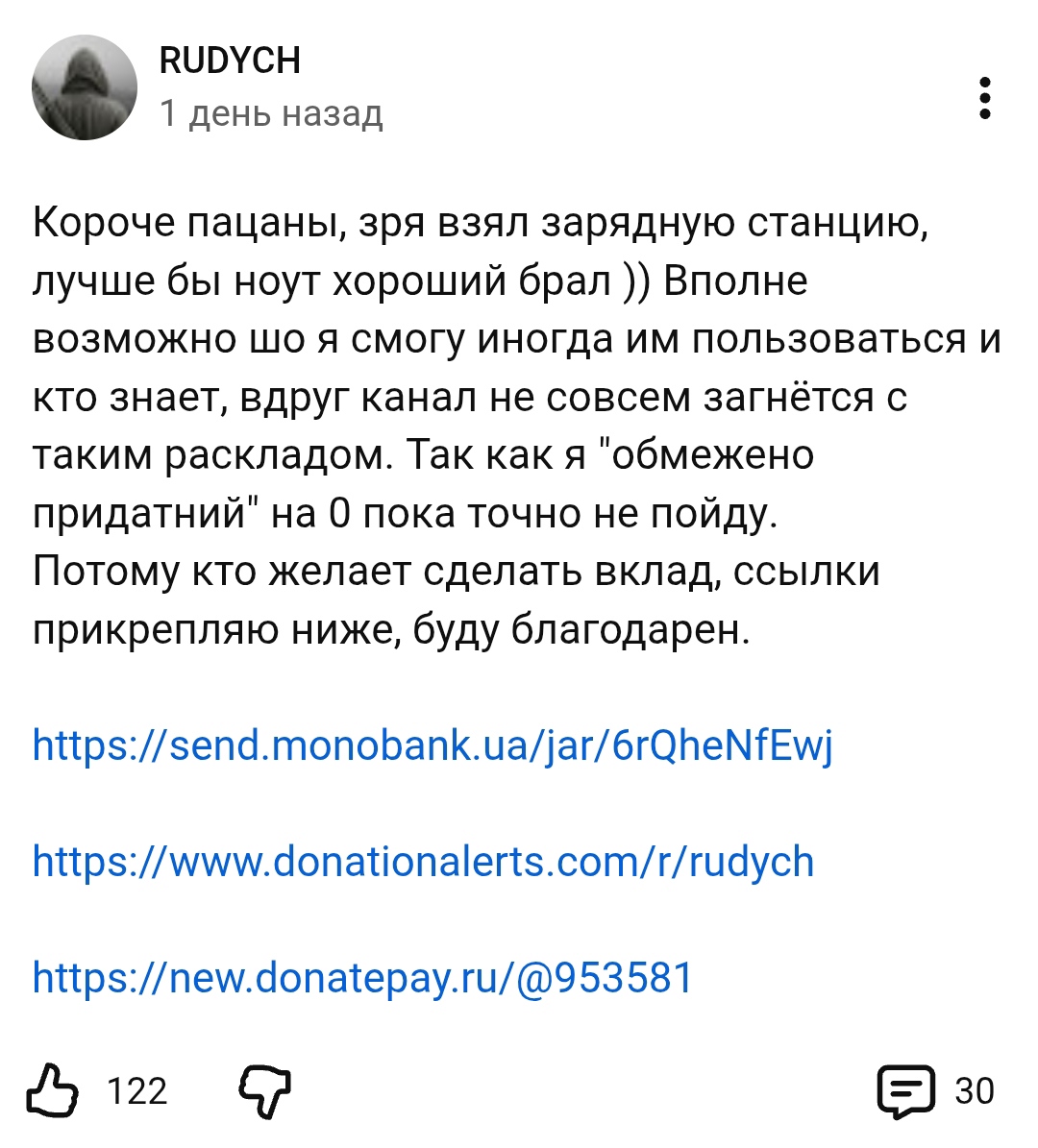Open the new.donatepay.ru link
Image resolution: width=1038 pixels, height=1148 pixels.
coord(362,978)
